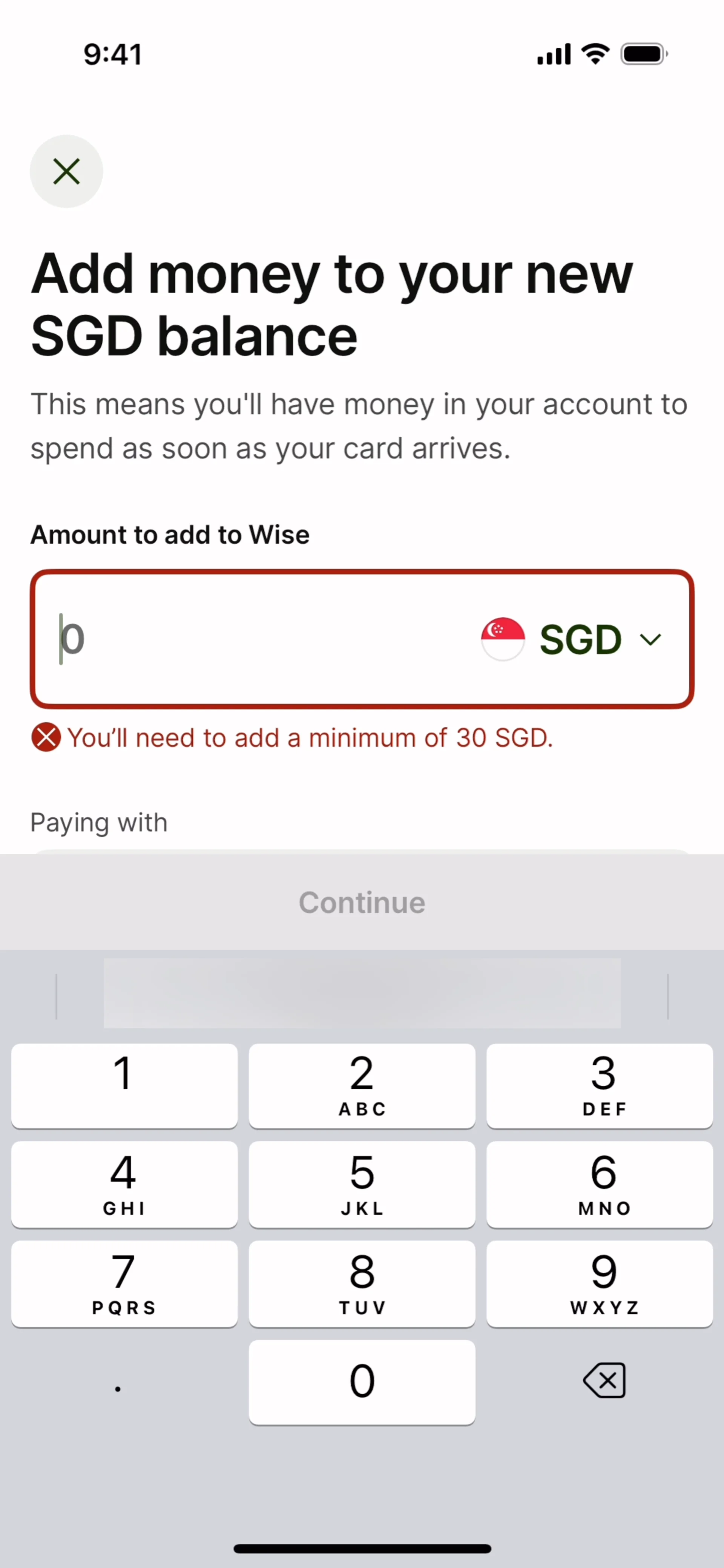Tap the Continue button
The height and width of the screenshot is (1568, 724).
[x=362, y=902]
